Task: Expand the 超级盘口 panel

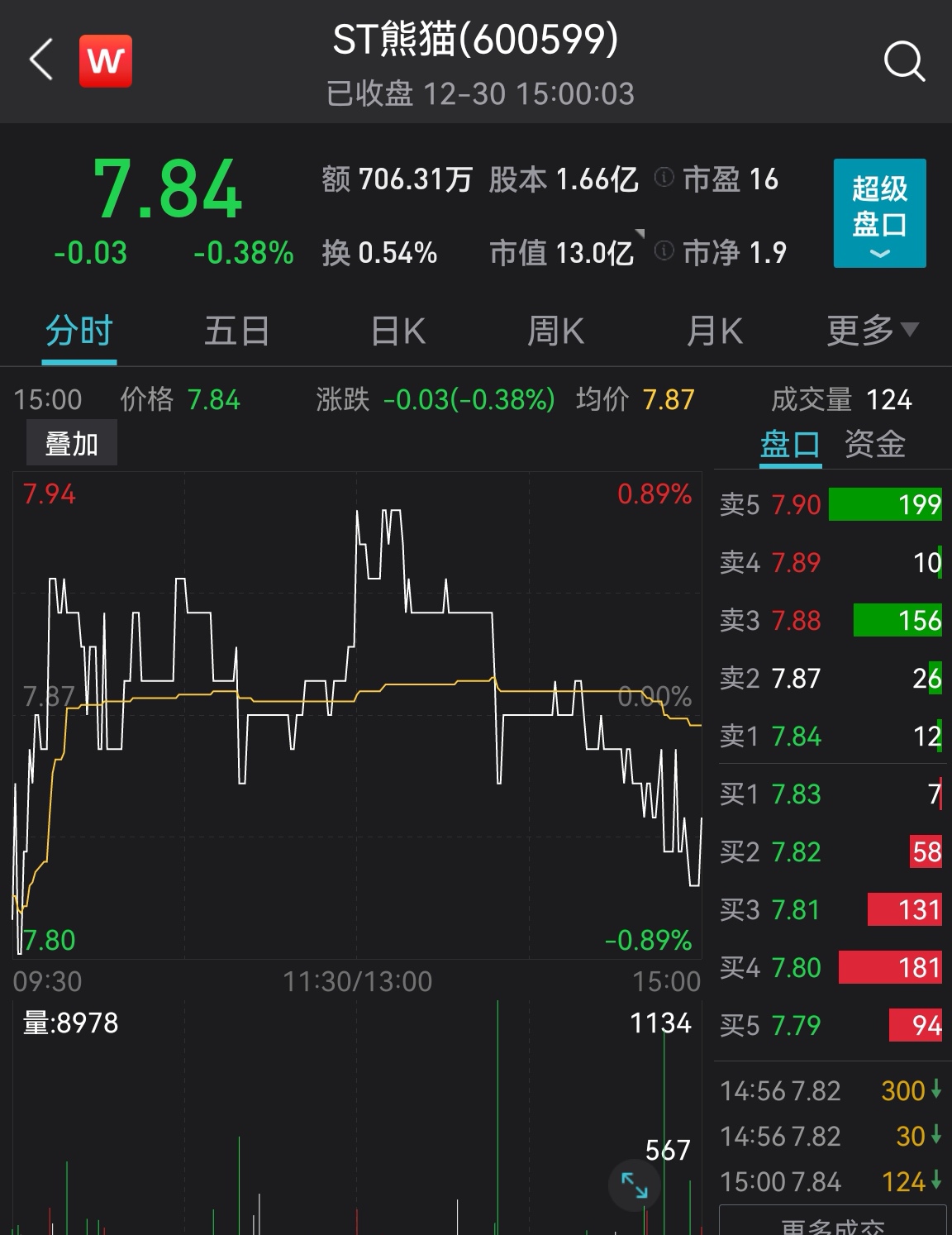Action: pyautogui.click(x=879, y=213)
